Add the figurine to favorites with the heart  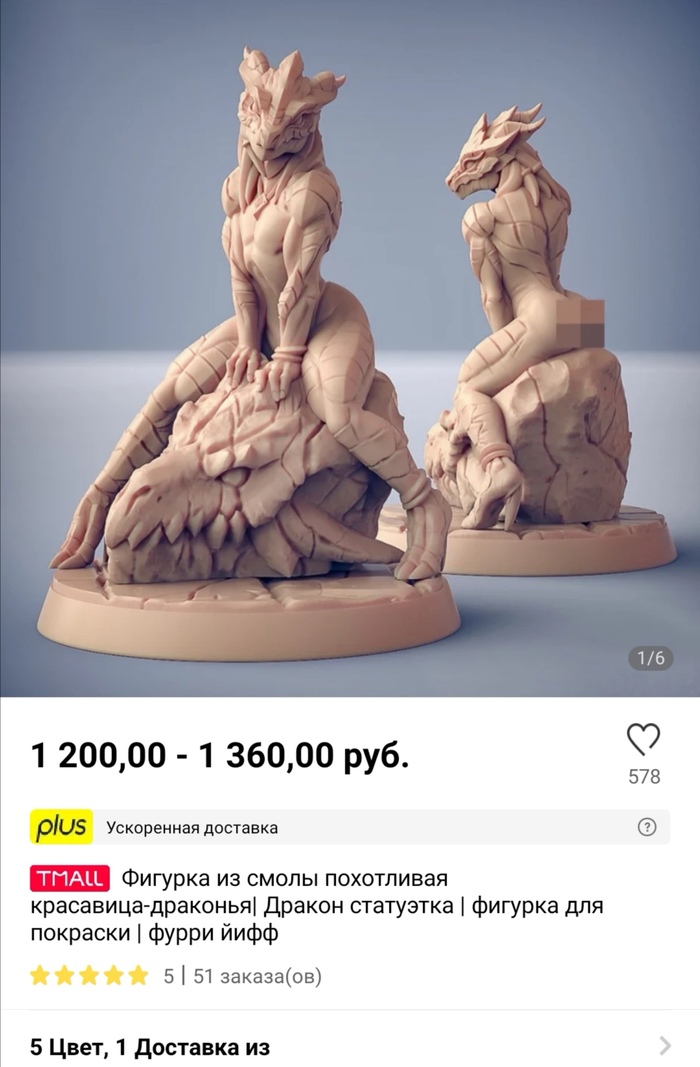(643, 740)
